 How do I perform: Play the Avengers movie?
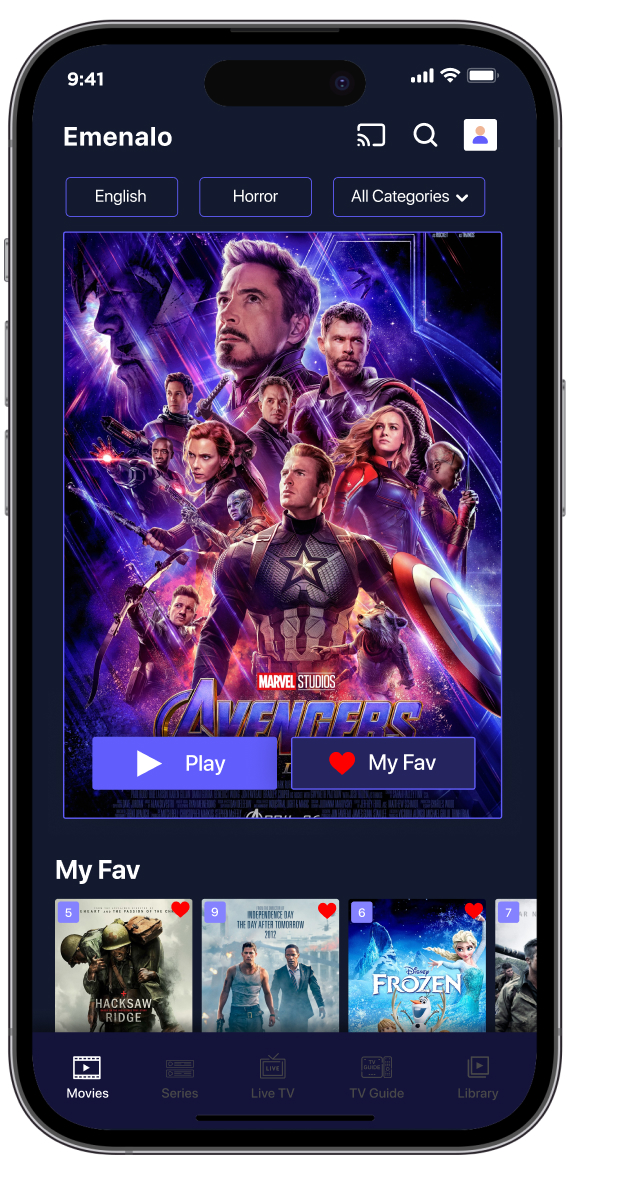pyautogui.click(x=184, y=764)
